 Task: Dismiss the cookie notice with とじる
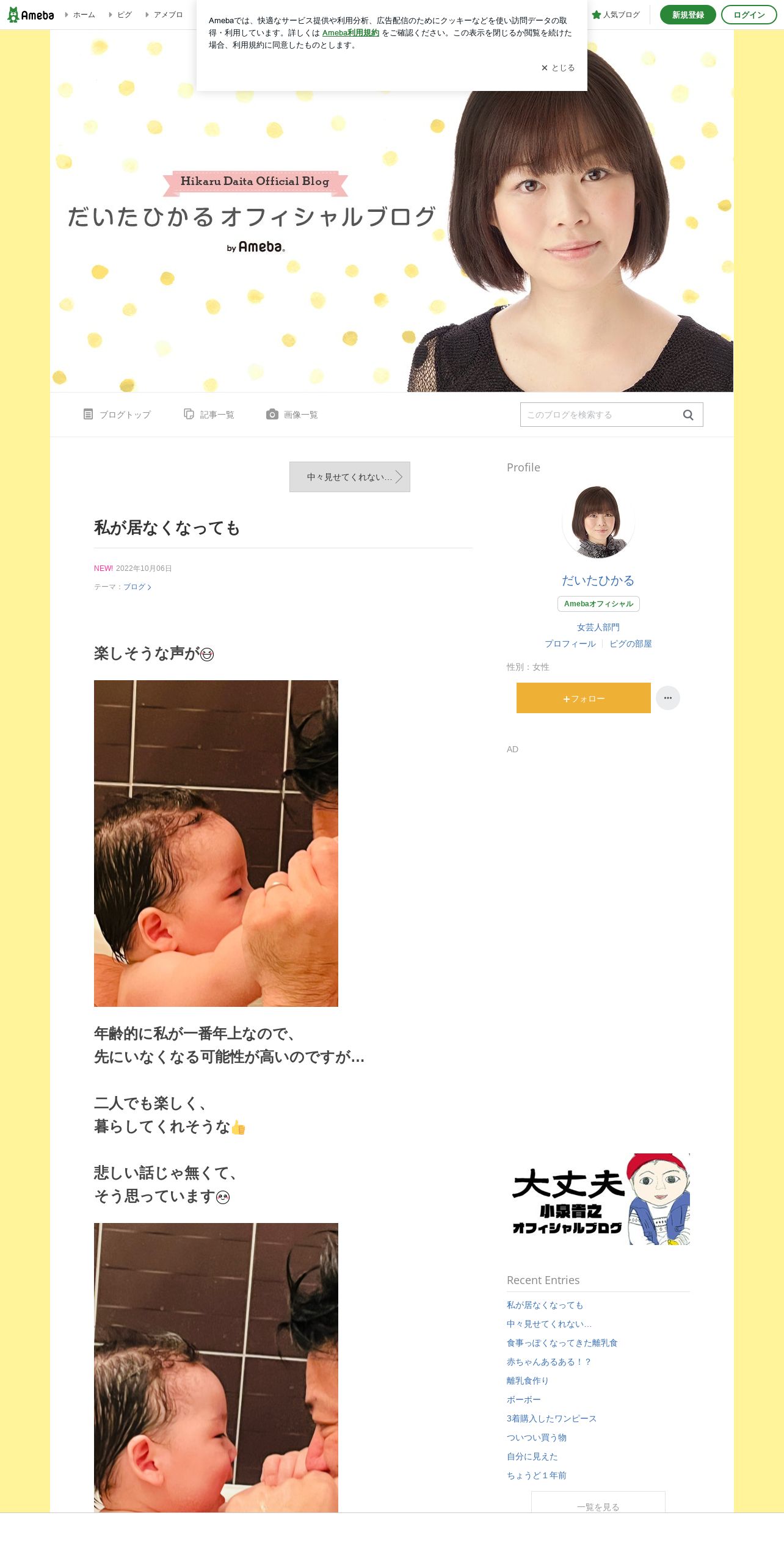coord(558,68)
